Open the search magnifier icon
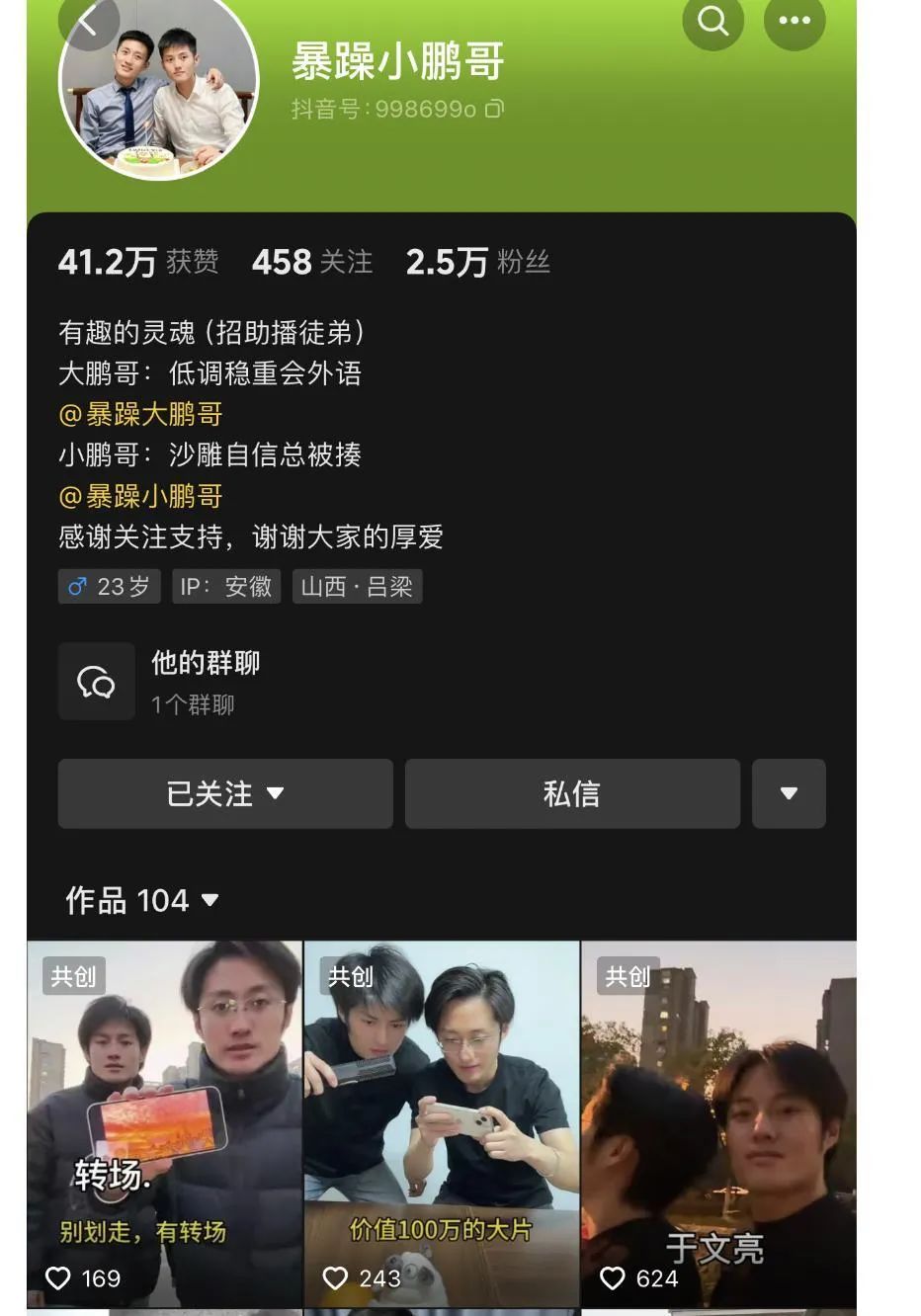Viewport: 921px width, 1316px height. coord(712,21)
